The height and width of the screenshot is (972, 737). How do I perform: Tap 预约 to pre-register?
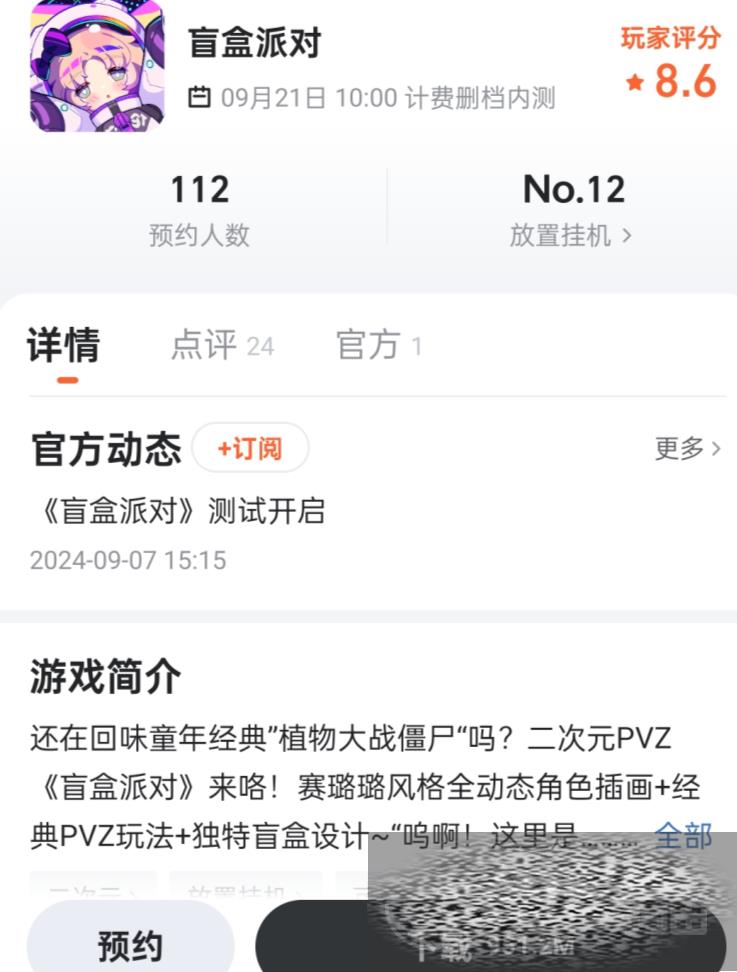point(130,943)
